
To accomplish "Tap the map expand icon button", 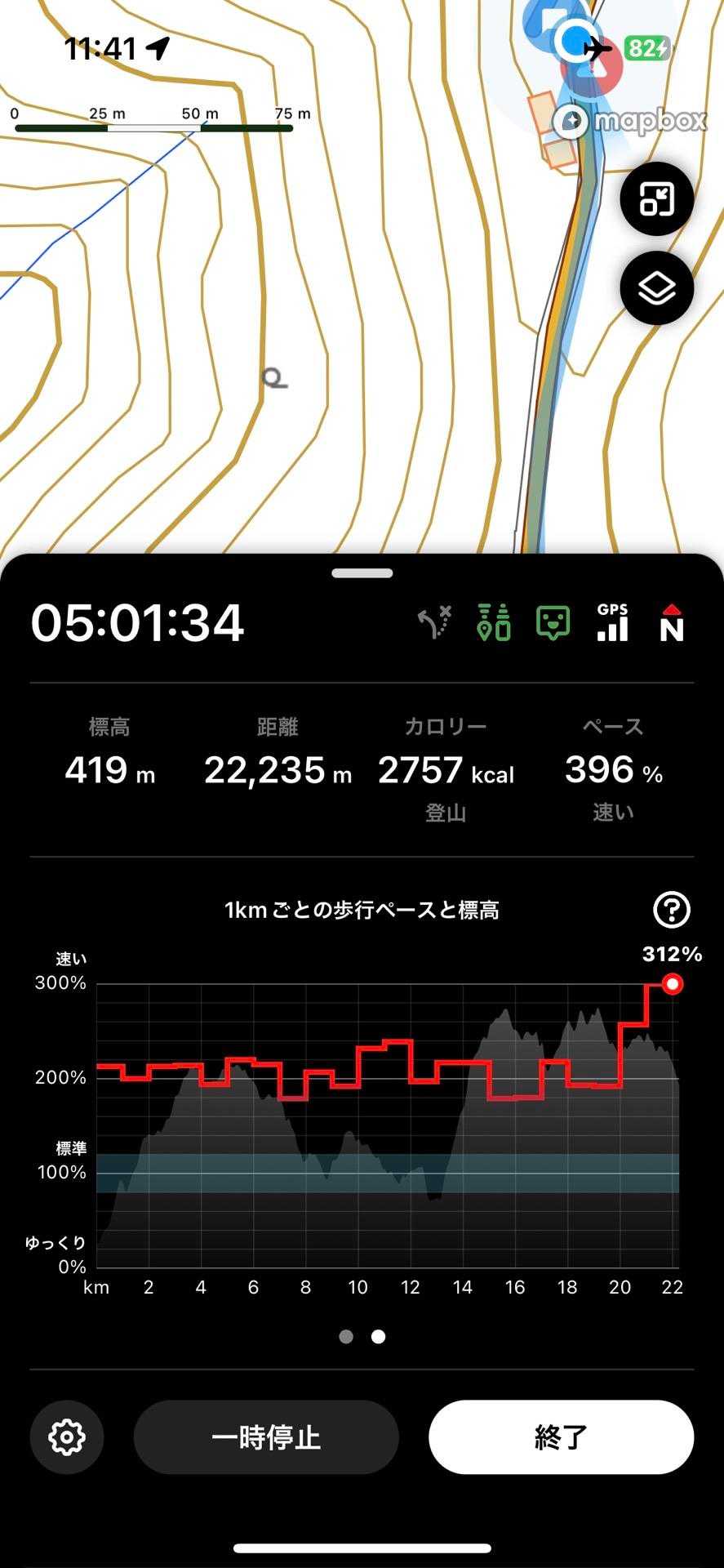I will 656,199.
